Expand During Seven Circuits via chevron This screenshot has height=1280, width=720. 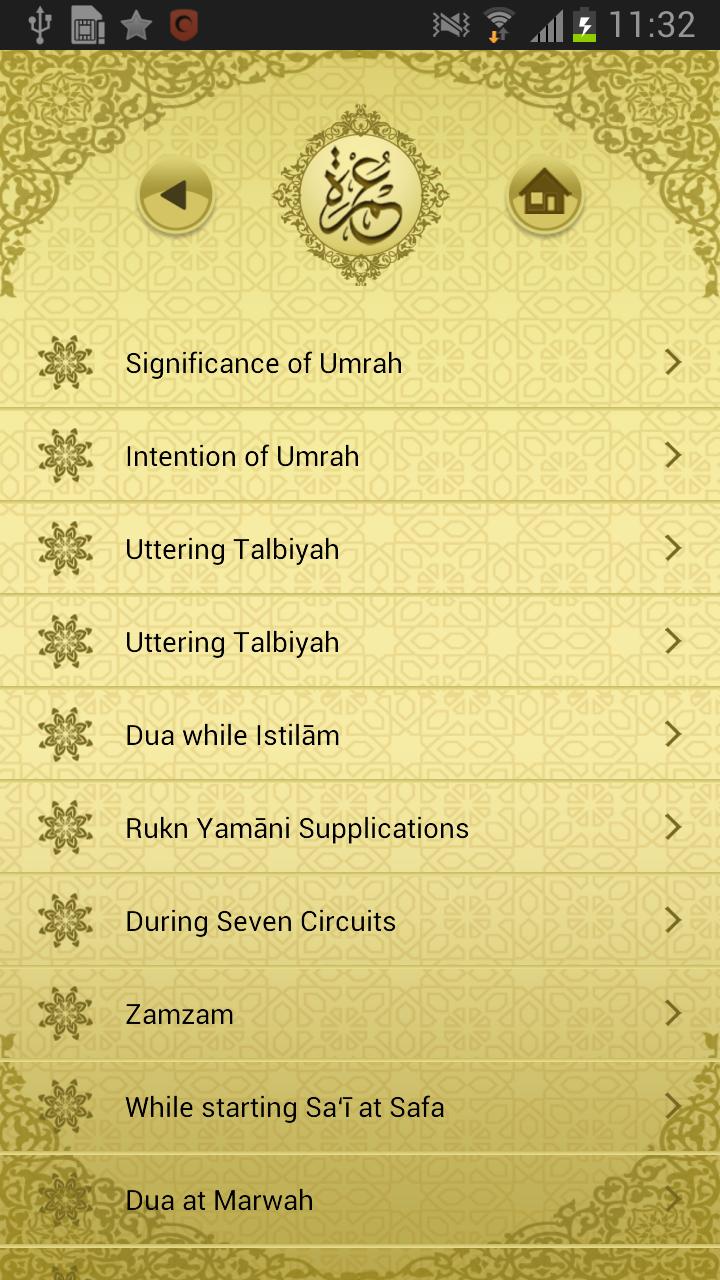(672, 920)
